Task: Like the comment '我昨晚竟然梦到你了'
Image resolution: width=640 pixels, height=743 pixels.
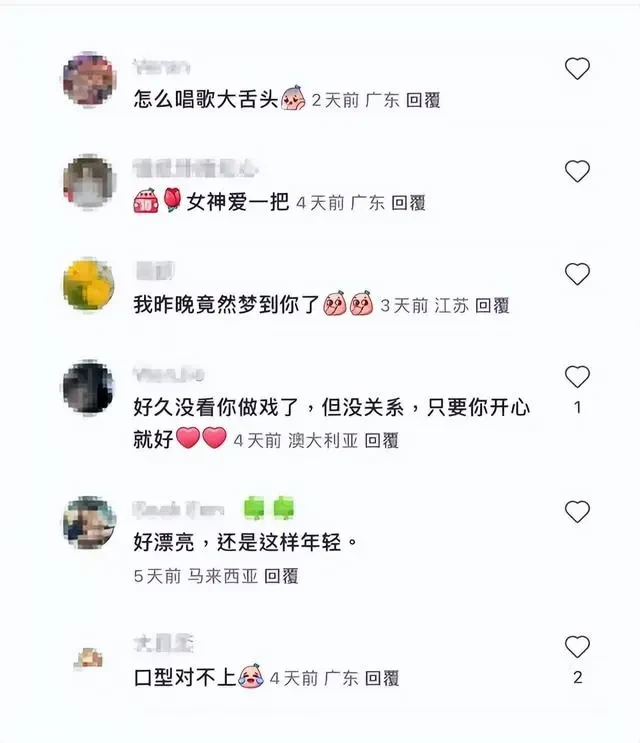Action: point(577,273)
